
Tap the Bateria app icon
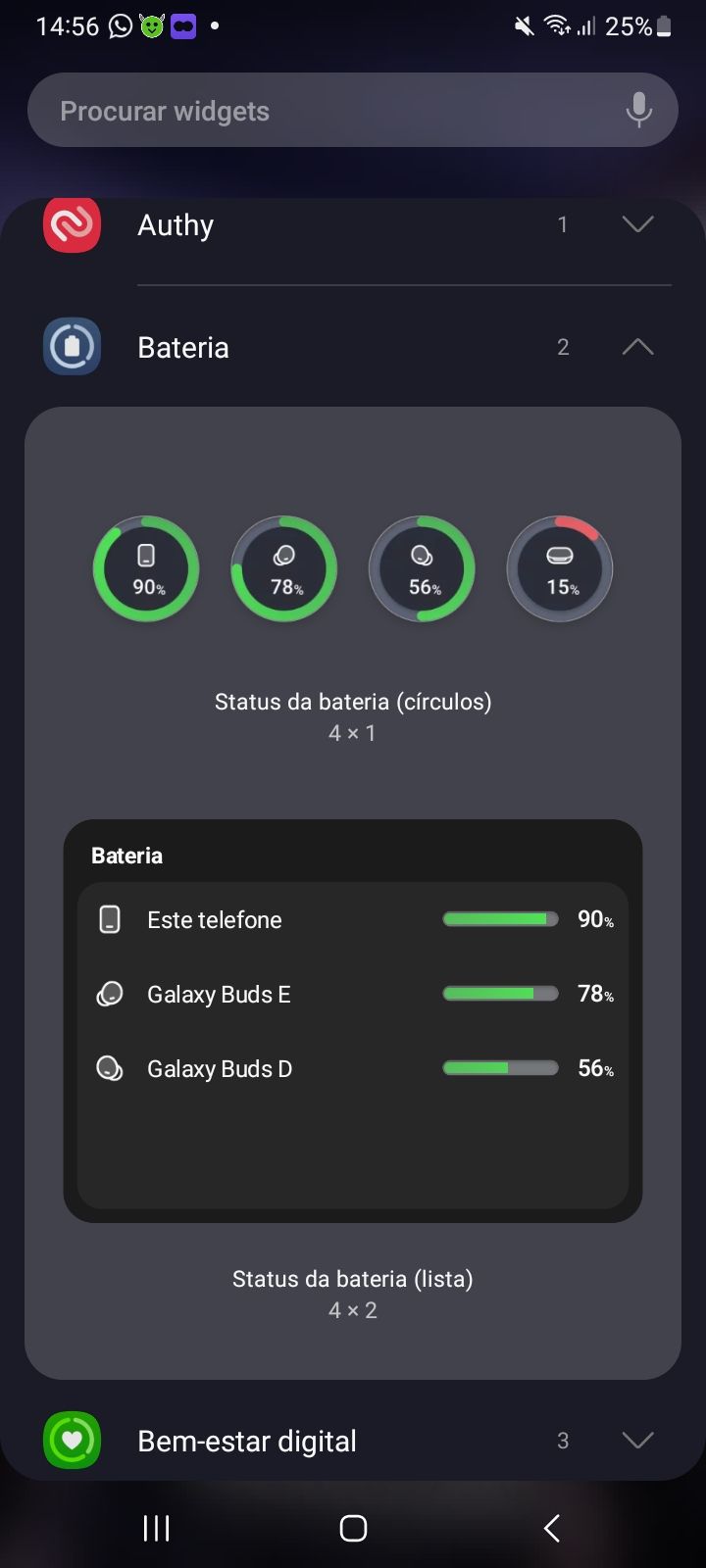point(72,346)
